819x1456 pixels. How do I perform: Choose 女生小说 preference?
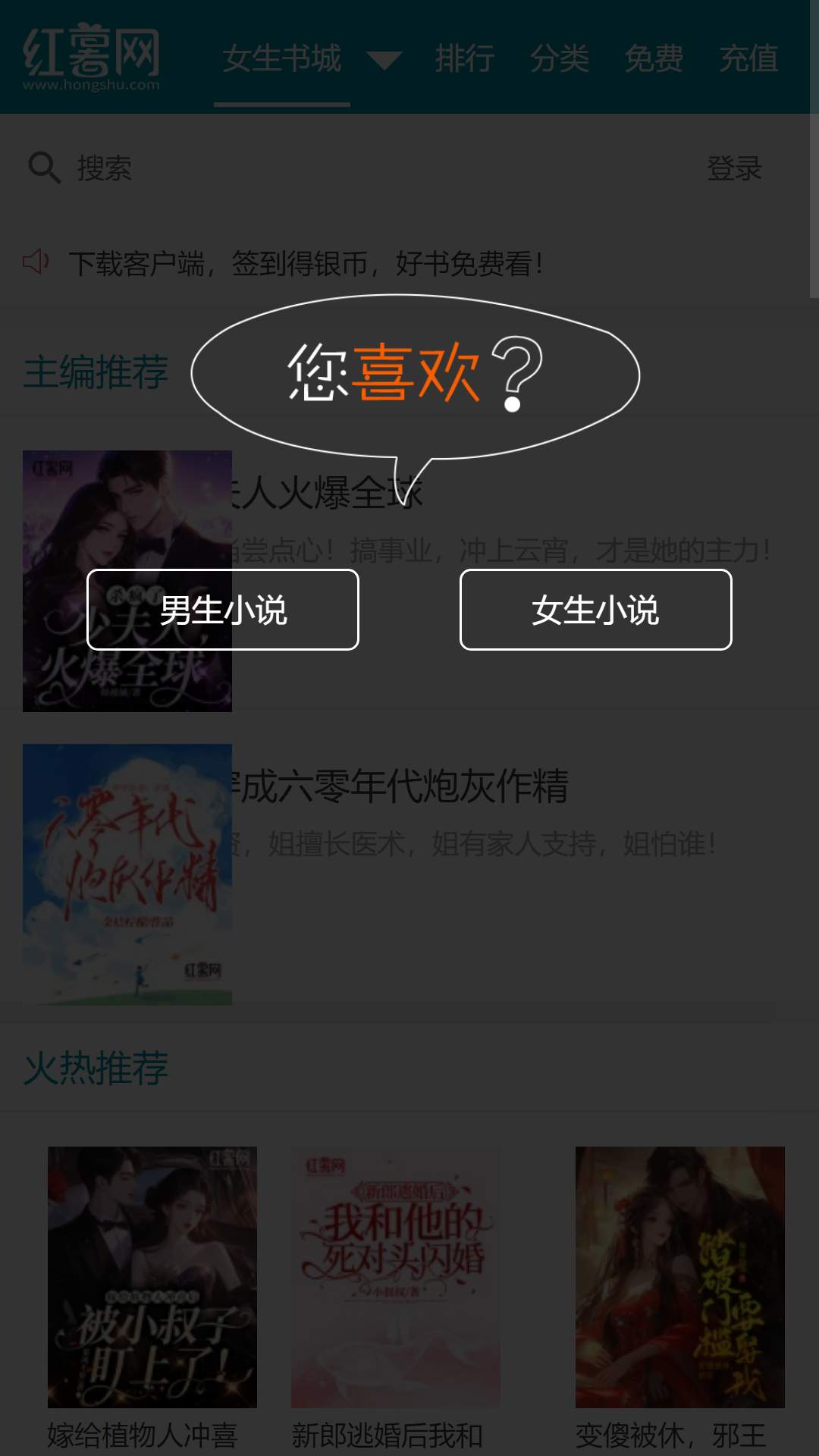coord(595,610)
